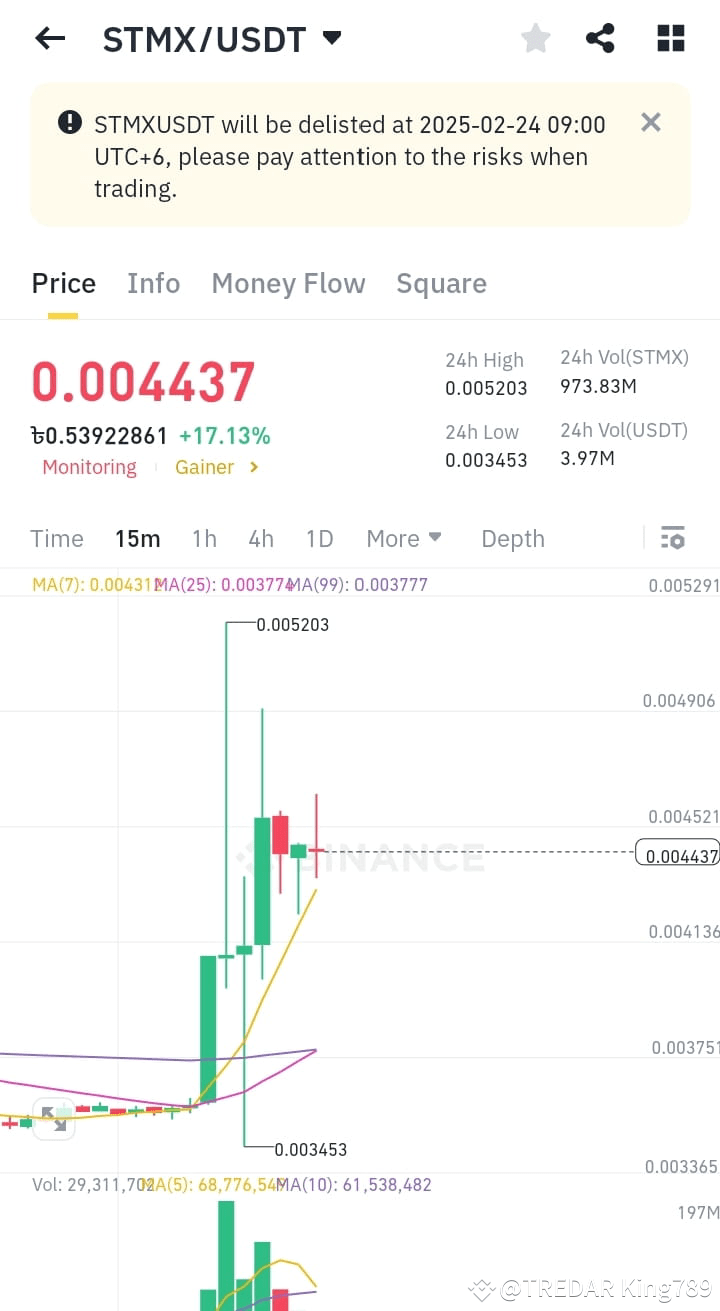The height and width of the screenshot is (1311, 720).
Task: Tap the fullscreen chart expand icon
Action: 54,1120
